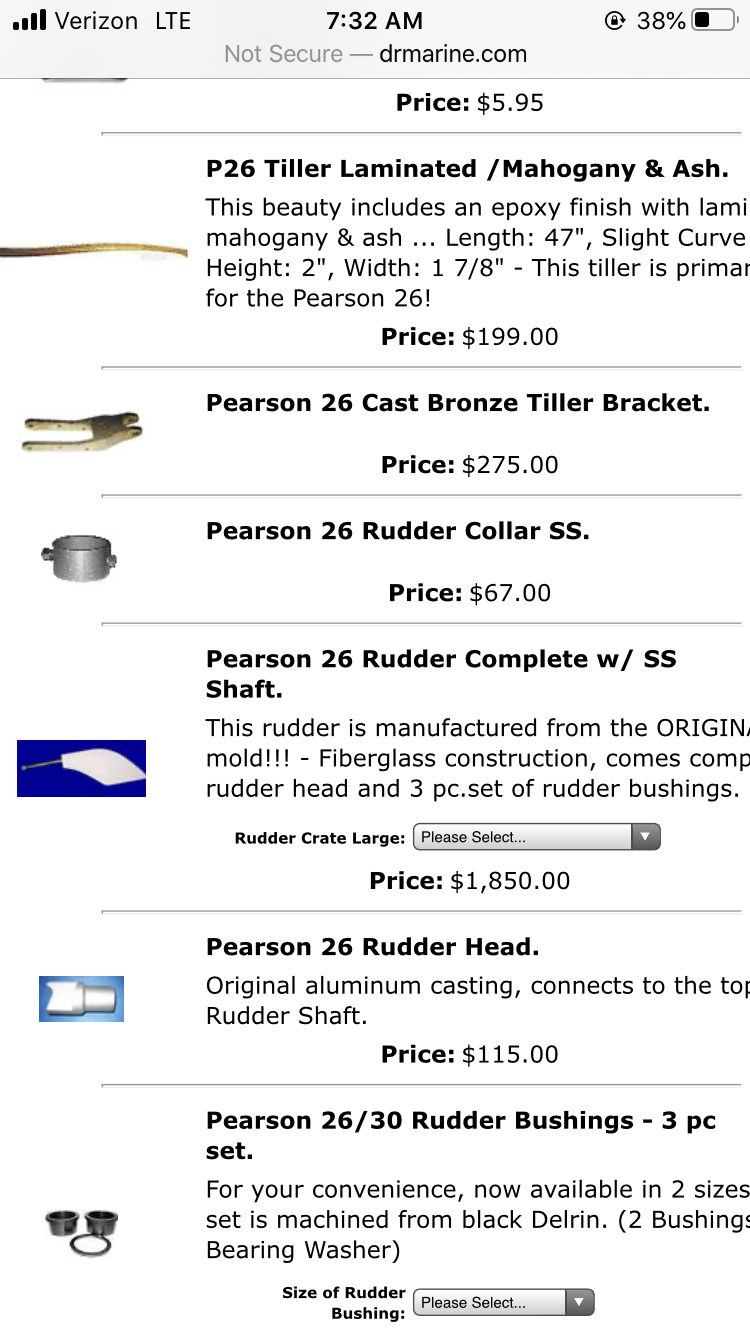Tap the drmarine.com address bar
Viewport: 750px width, 1334px height.
[375, 54]
